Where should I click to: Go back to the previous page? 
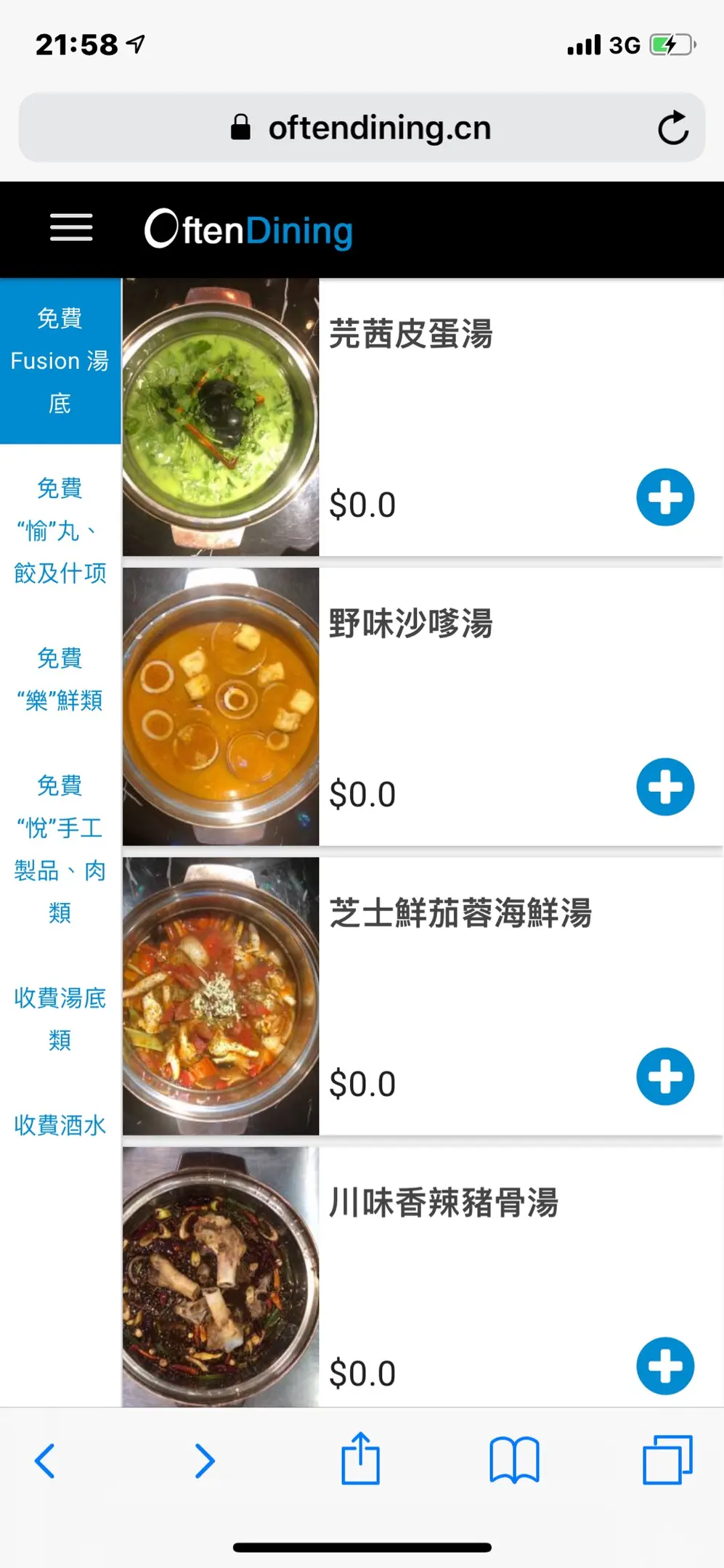coord(45,1461)
